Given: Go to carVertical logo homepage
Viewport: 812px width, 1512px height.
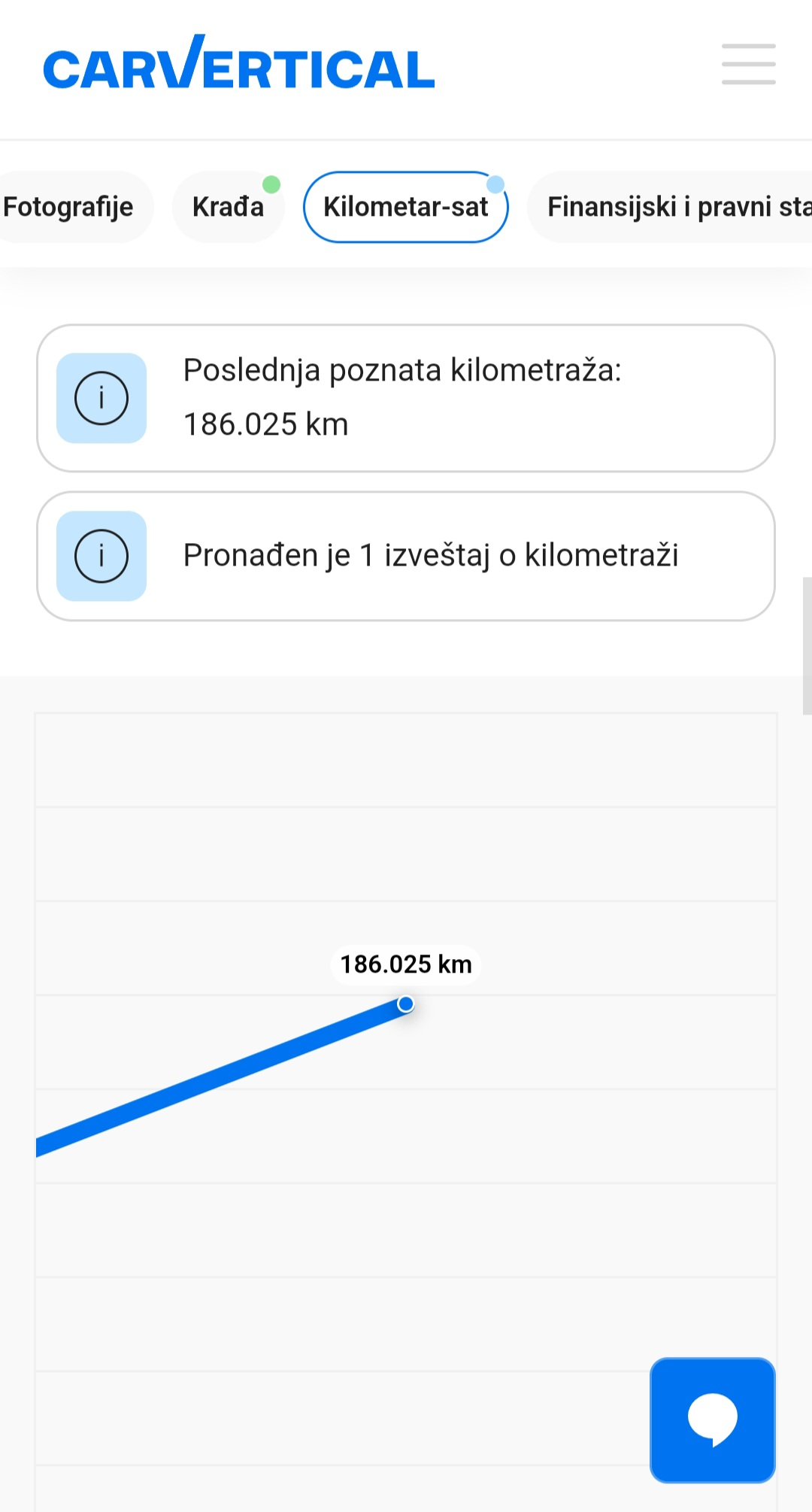Looking at the screenshot, I should point(239,63).
